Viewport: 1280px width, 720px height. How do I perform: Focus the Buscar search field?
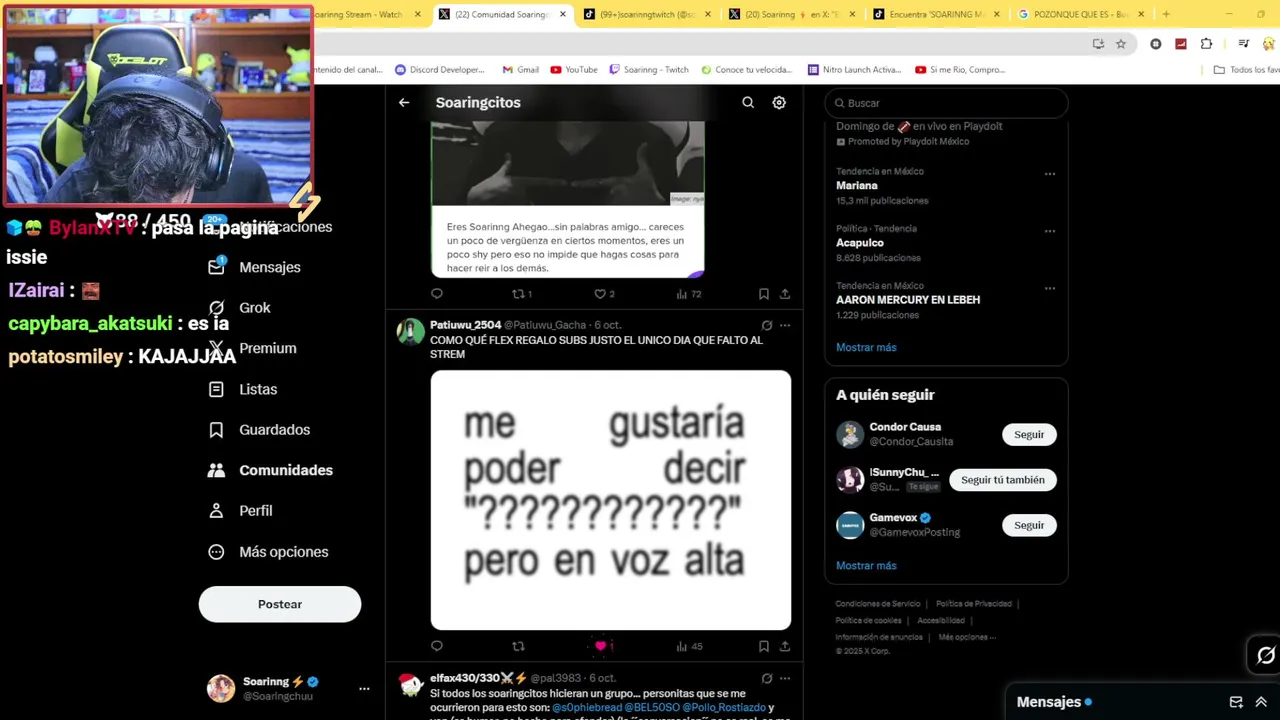pos(950,103)
